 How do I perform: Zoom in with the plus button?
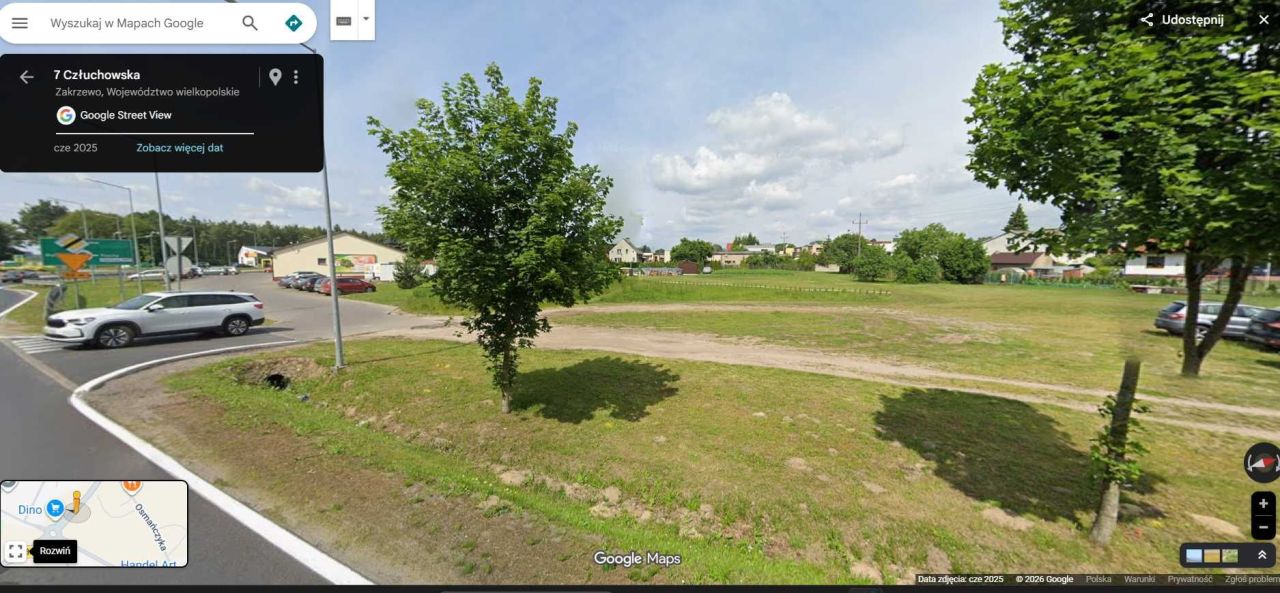pos(1263,503)
